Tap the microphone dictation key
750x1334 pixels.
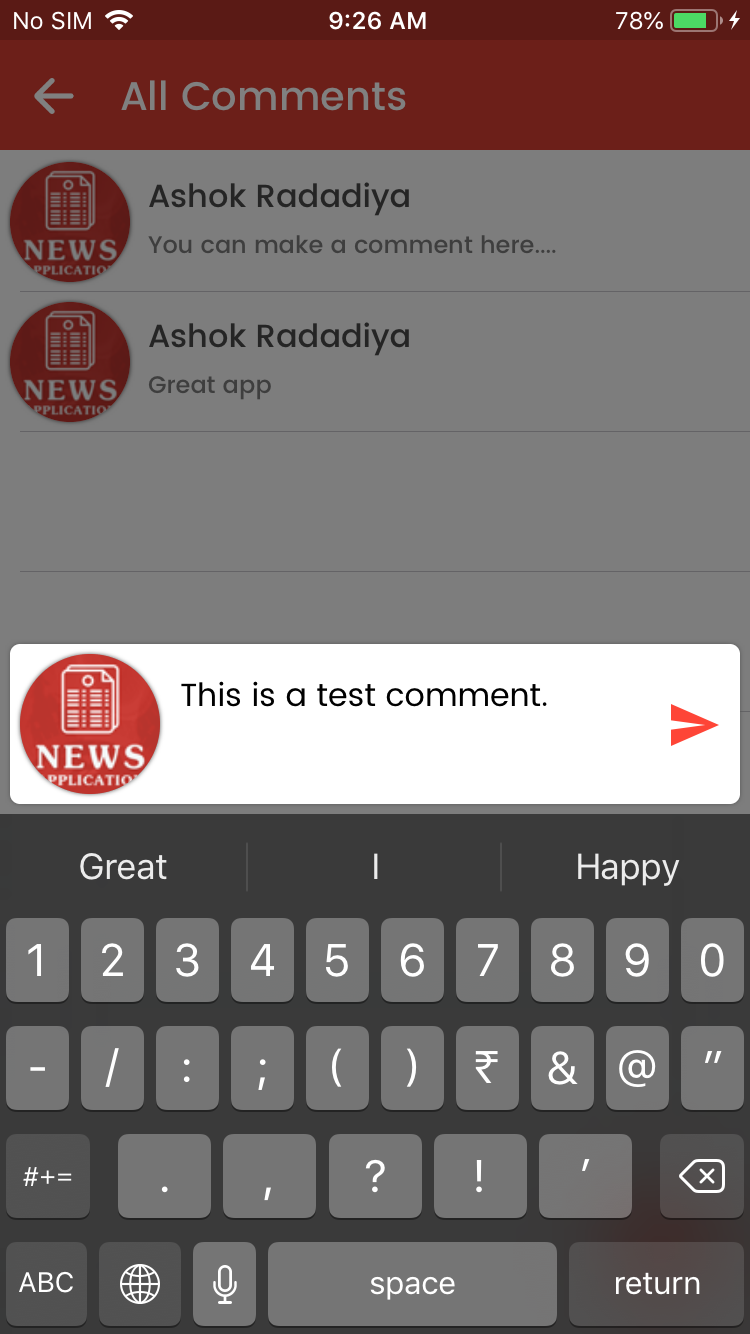[x=225, y=1283]
